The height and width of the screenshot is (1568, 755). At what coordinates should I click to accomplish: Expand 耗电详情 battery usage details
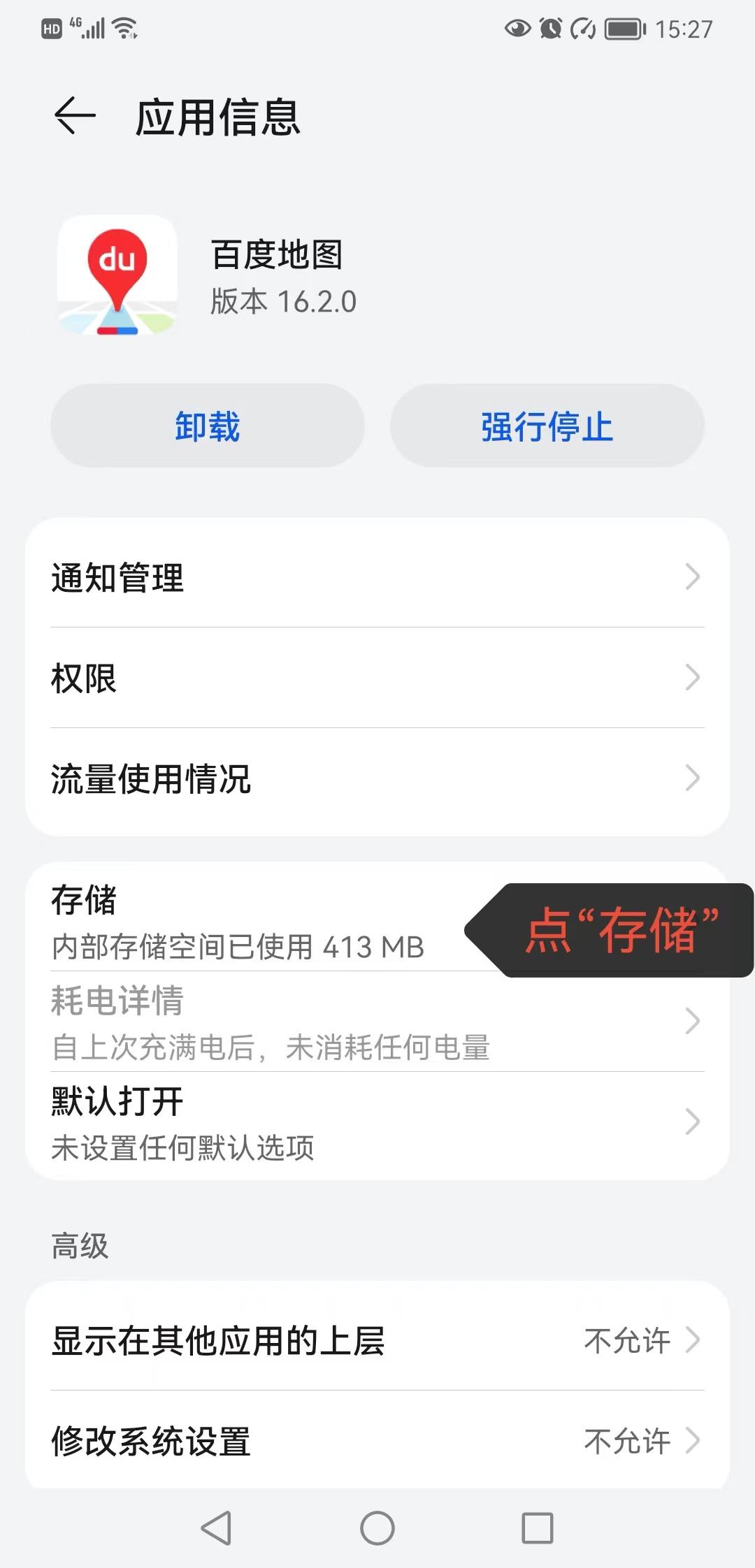click(x=377, y=1022)
